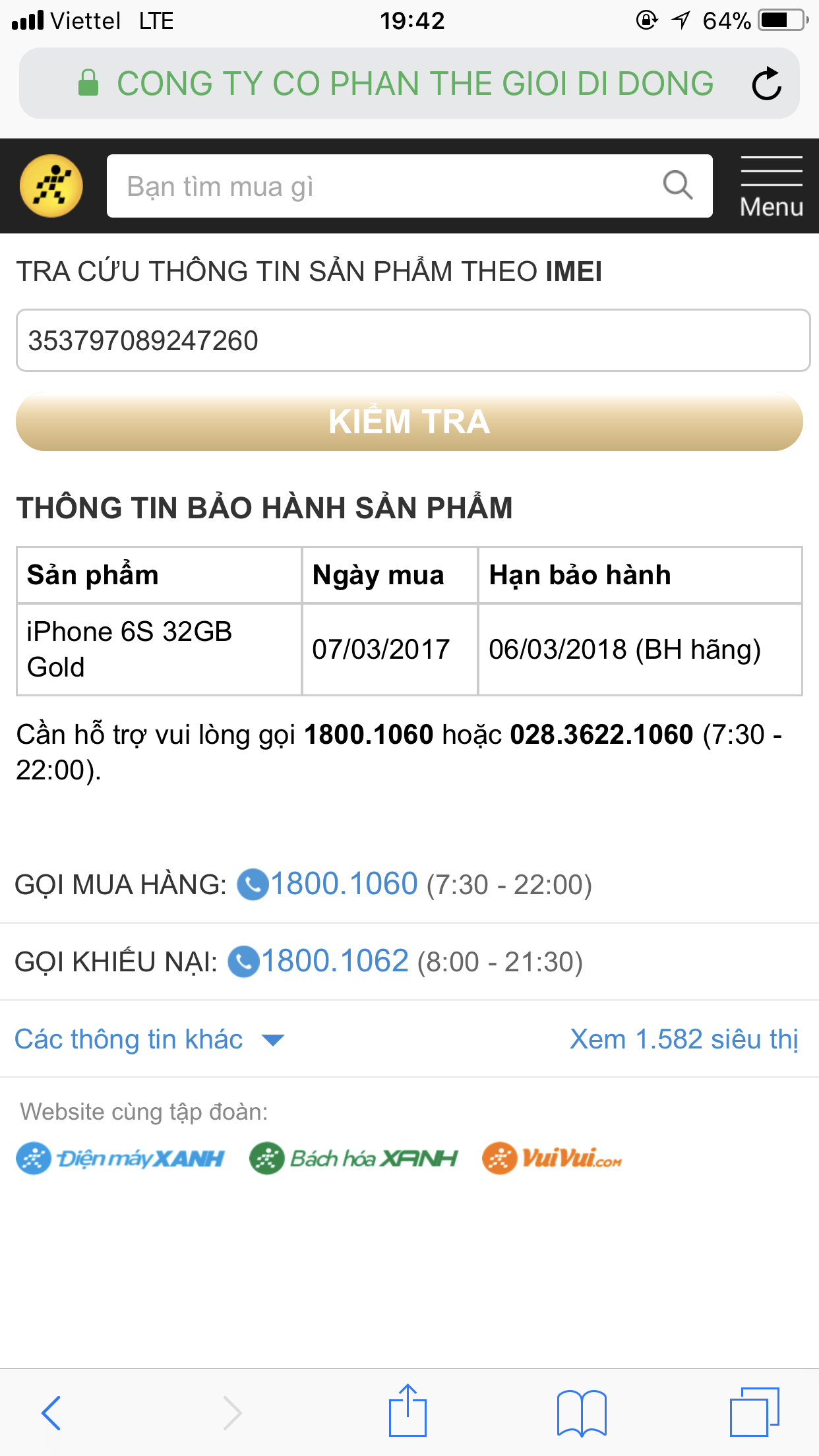Visit the VuiVui.com website

coord(552,1159)
